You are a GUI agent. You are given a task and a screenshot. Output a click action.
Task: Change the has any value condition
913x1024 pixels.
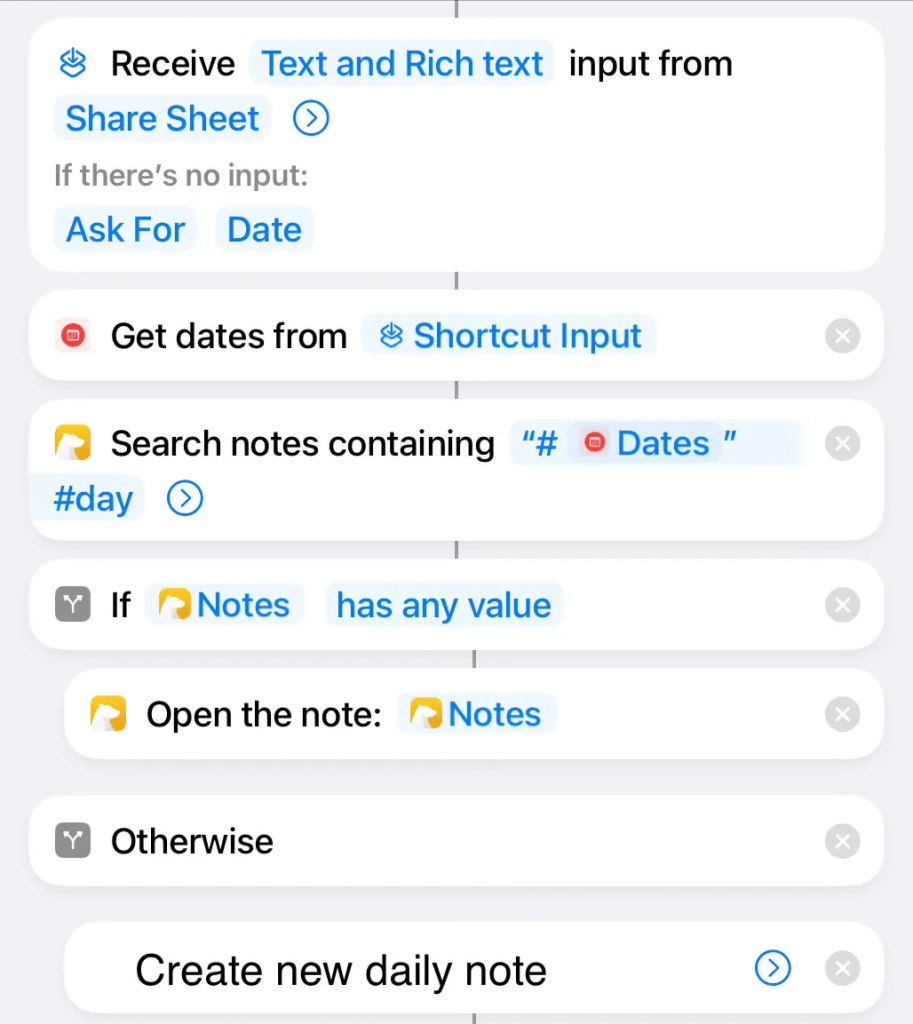443,605
